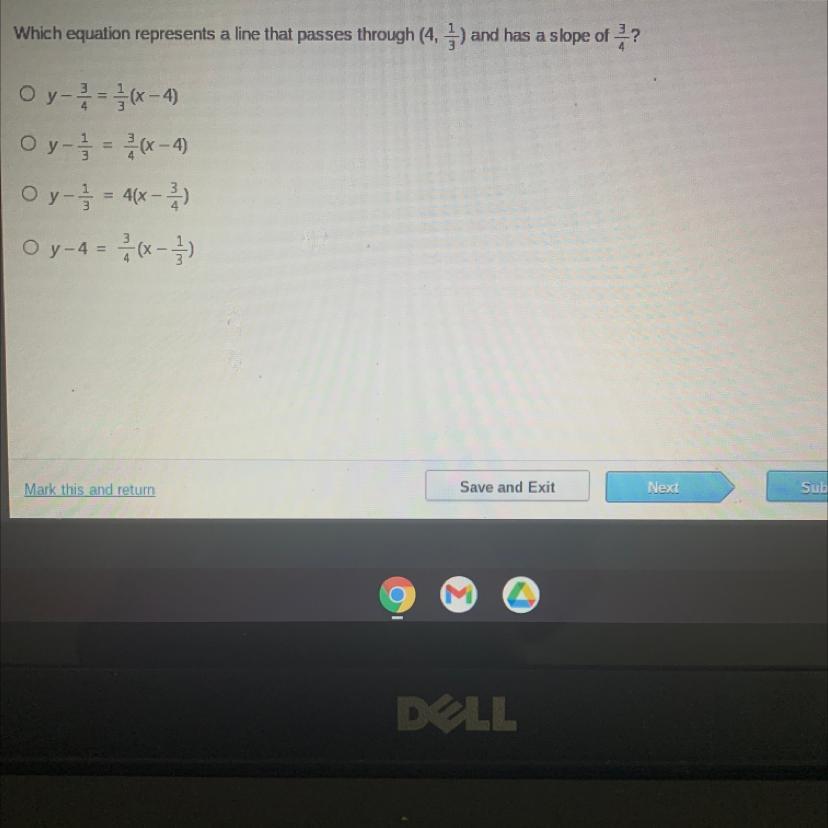Launch Gmail from the shelf
The height and width of the screenshot is (828, 828).
458,596
